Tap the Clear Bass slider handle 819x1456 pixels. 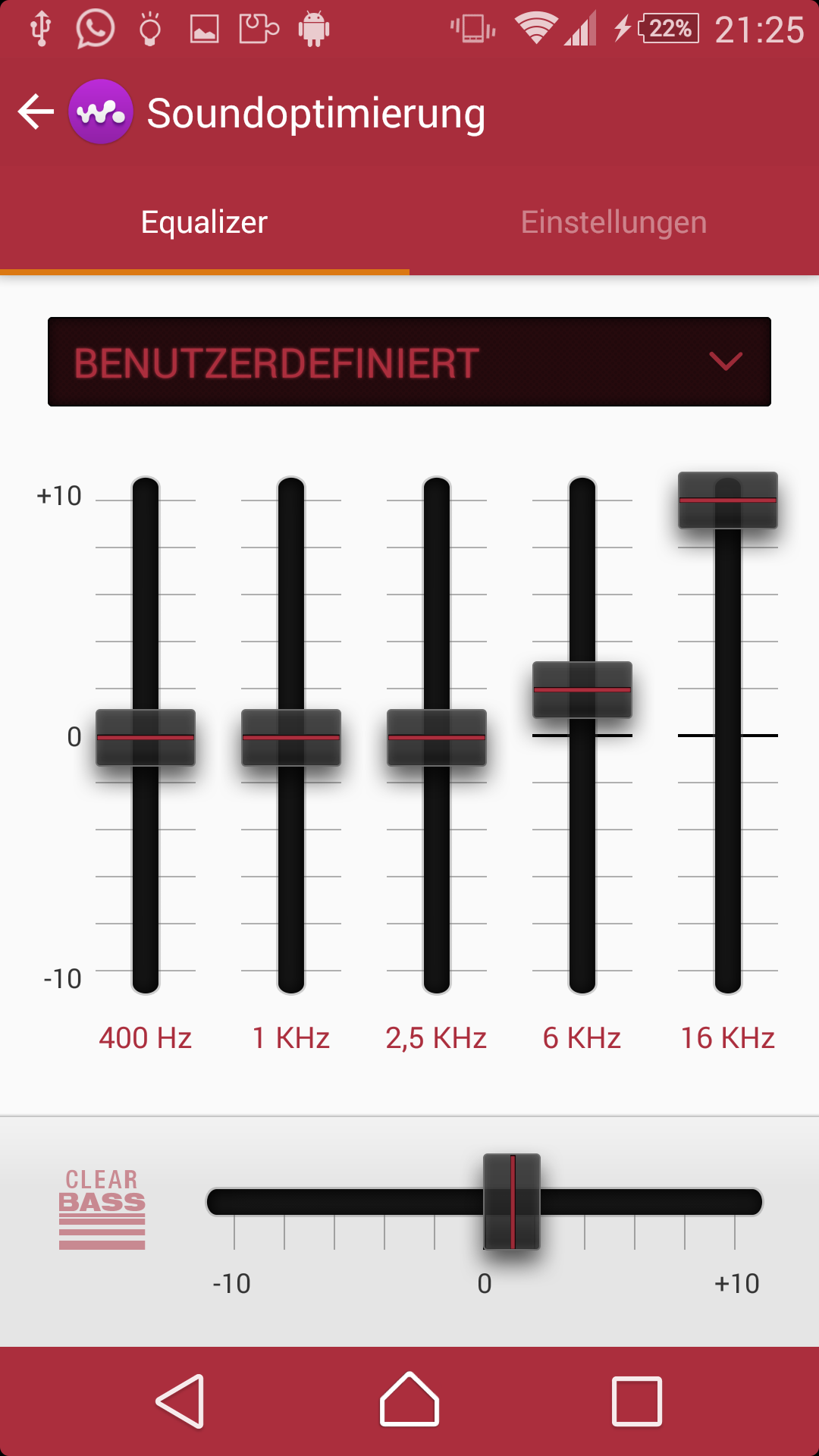point(512,1201)
